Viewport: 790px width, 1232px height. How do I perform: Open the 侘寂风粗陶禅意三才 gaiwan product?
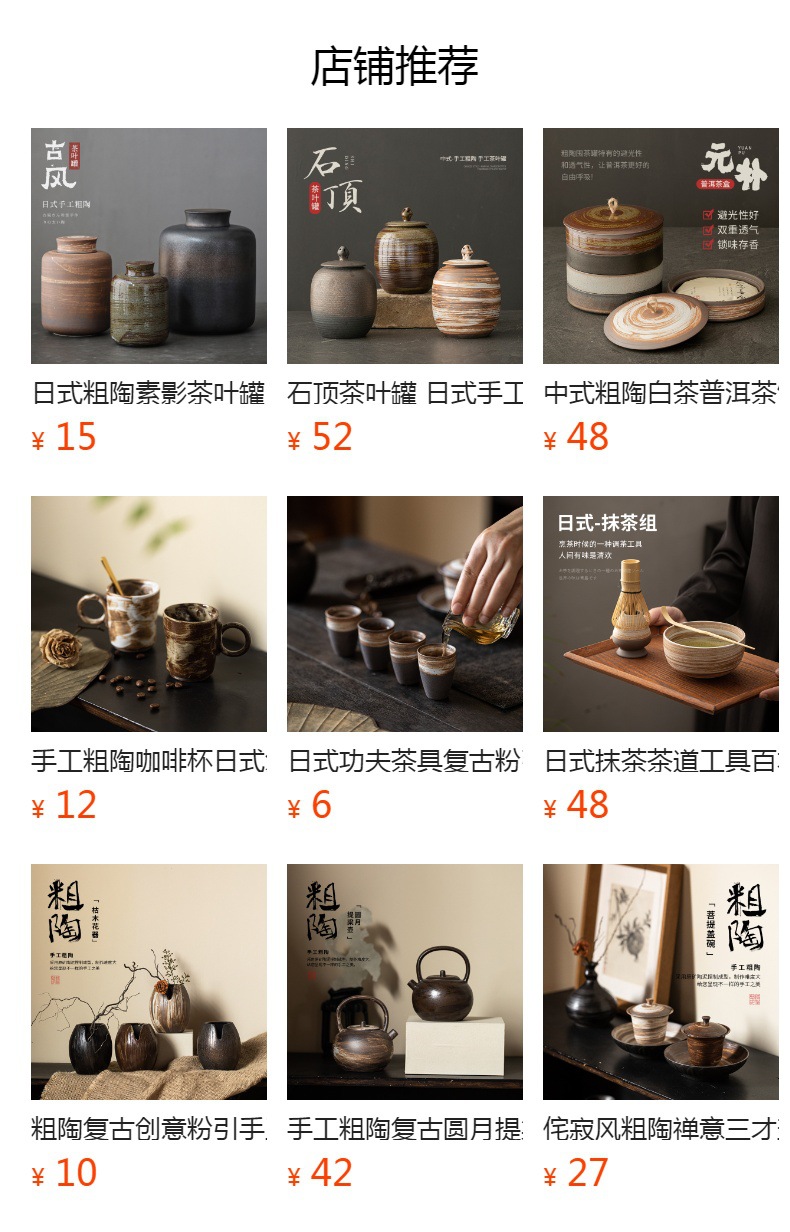pyautogui.click(x=661, y=982)
